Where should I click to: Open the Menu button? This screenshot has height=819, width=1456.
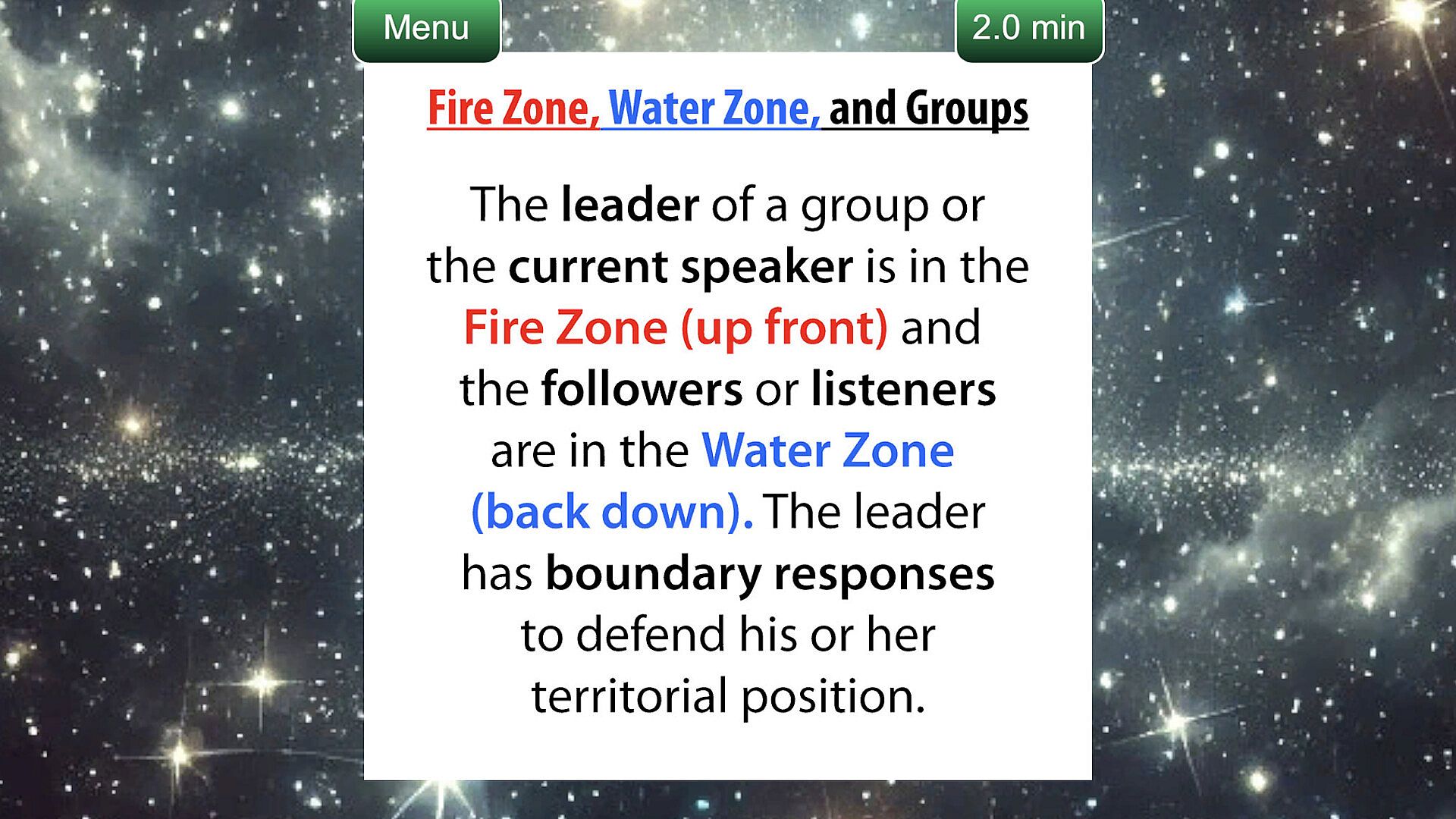(x=426, y=29)
